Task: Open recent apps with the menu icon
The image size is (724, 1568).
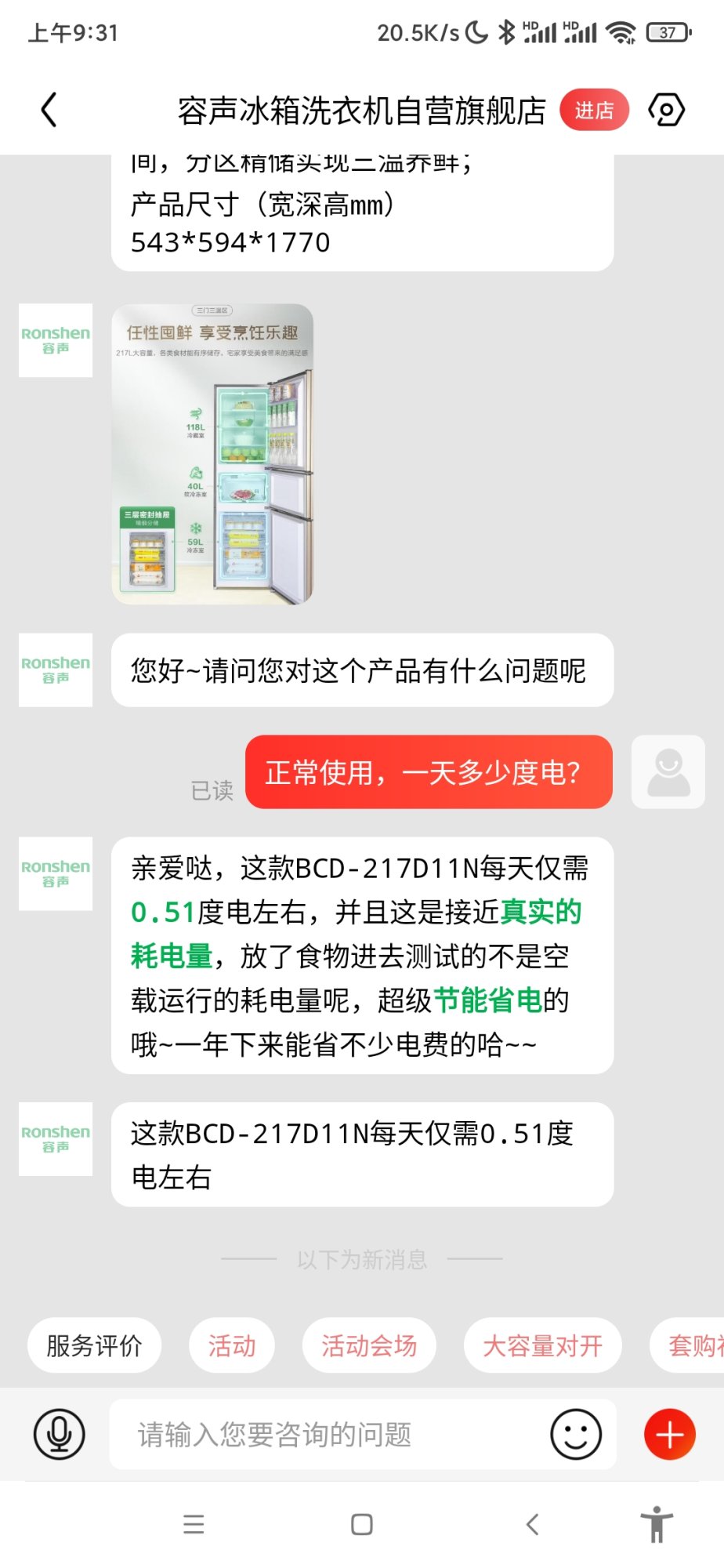Action: tap(194, 1521)
